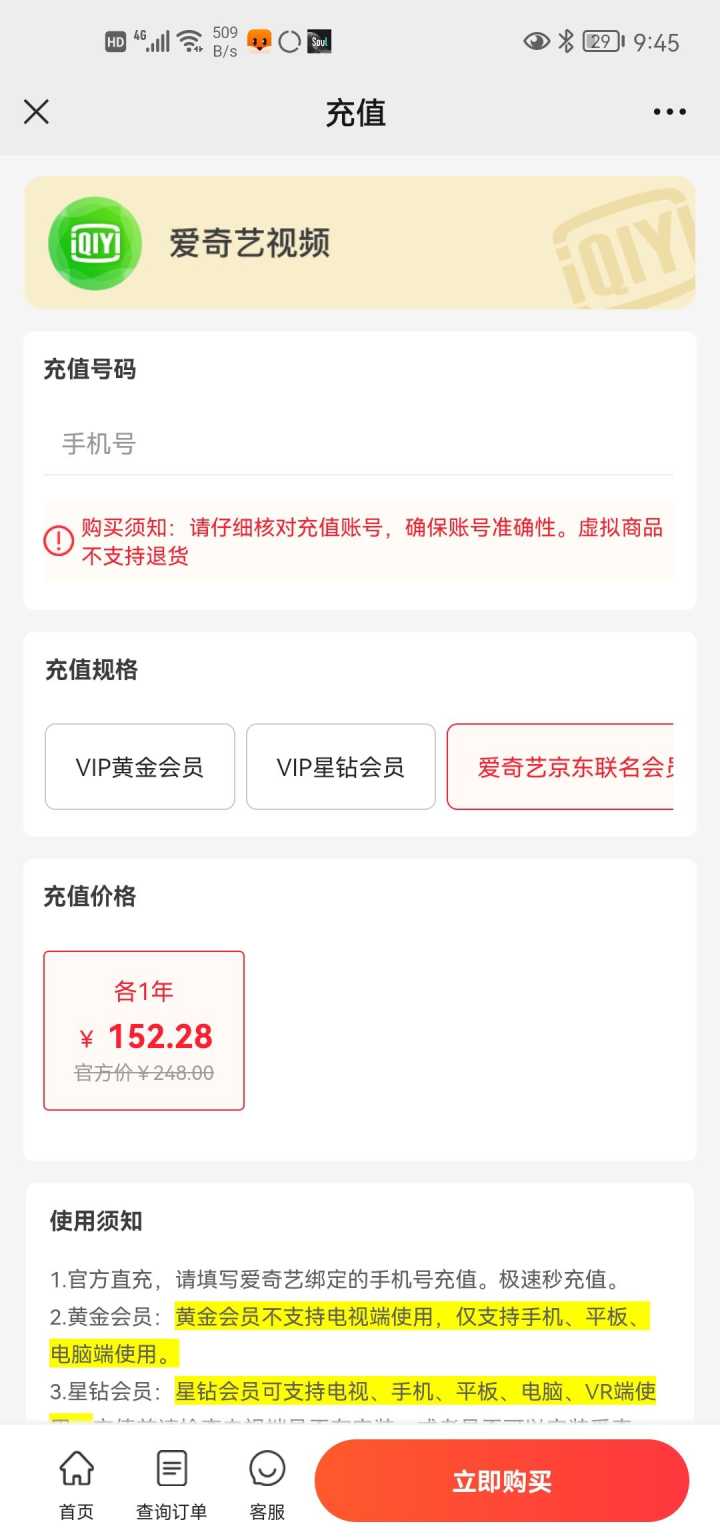Screen dimensions: 720x1540
Task: Tap the 立即购买 button
Action: [x=502, y=1481]
